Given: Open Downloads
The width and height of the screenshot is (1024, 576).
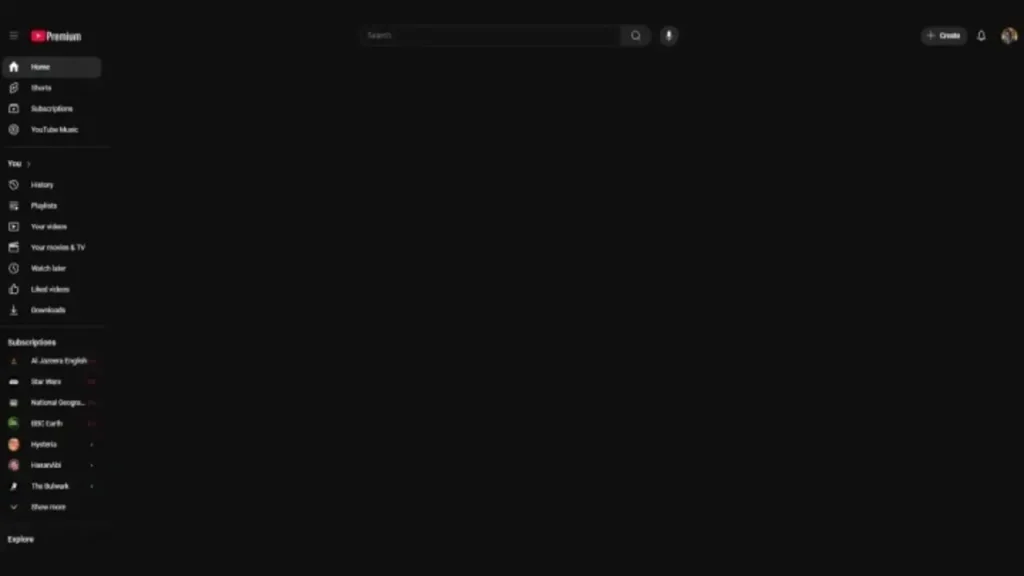Looking at the screenshot, I should pos(48,311).
